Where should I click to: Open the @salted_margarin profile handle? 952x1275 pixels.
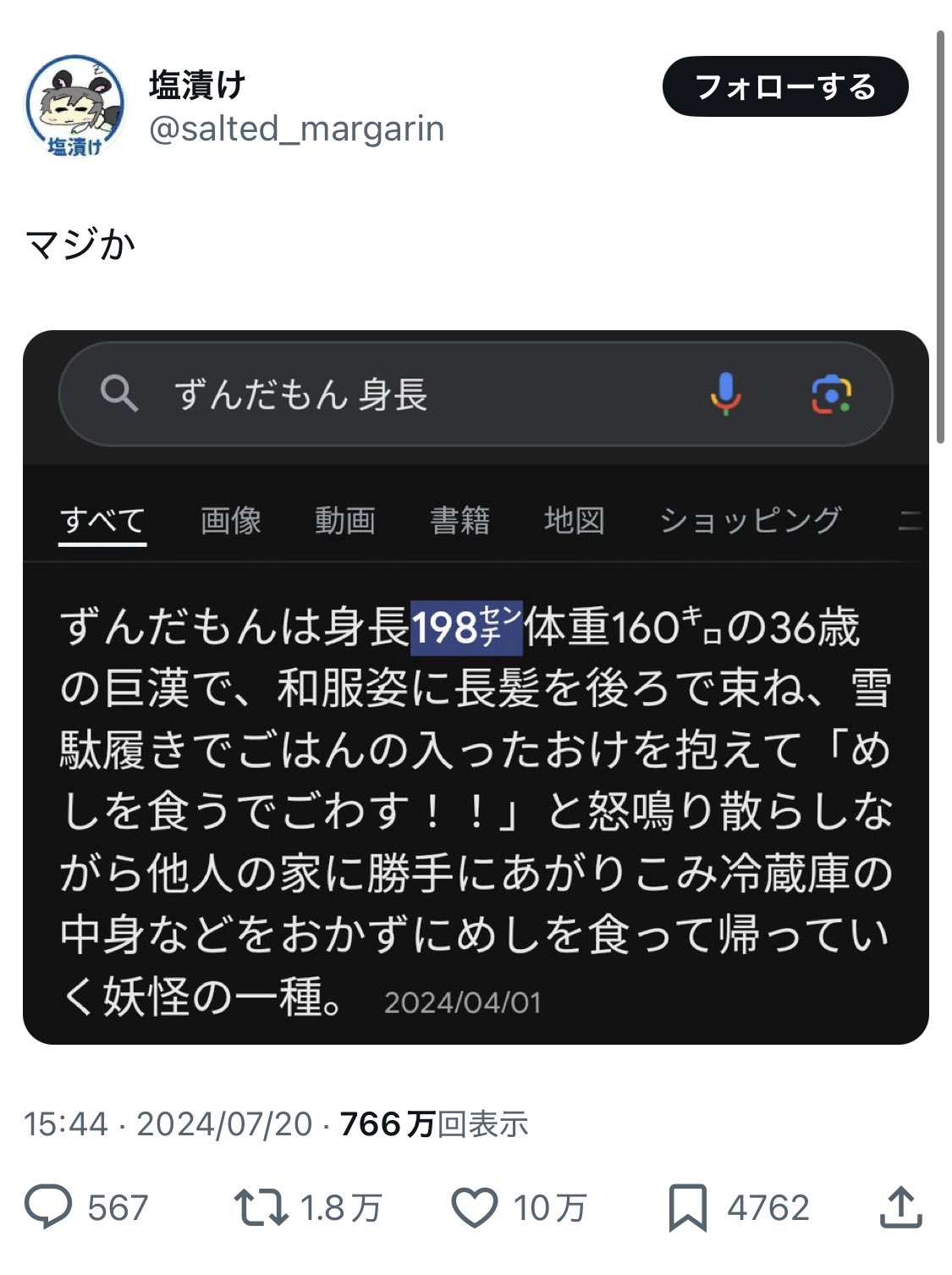296,130
